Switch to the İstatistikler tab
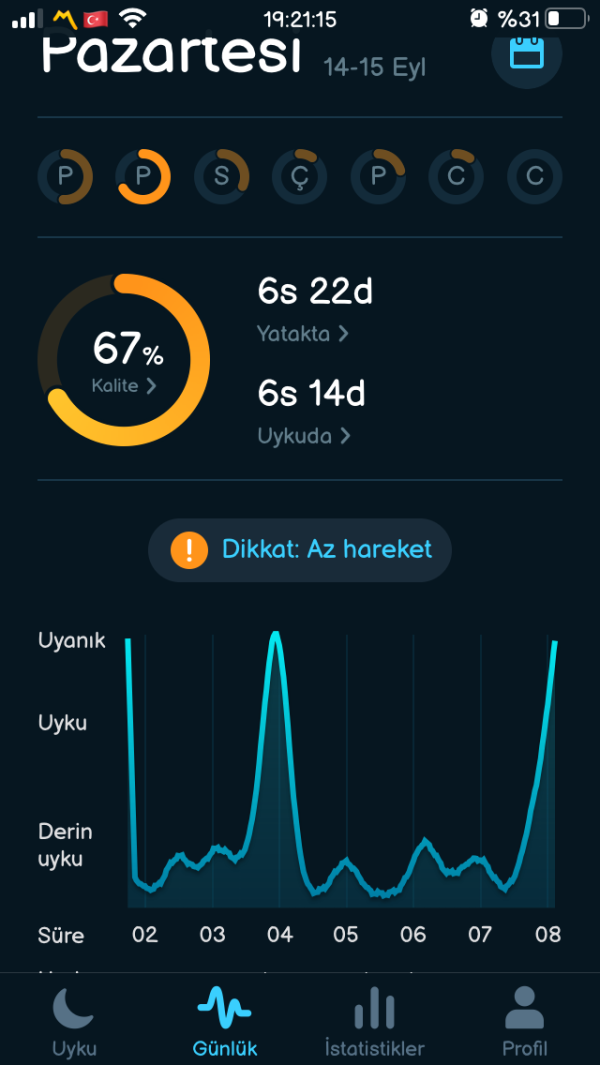 [x=375, y=1021]
